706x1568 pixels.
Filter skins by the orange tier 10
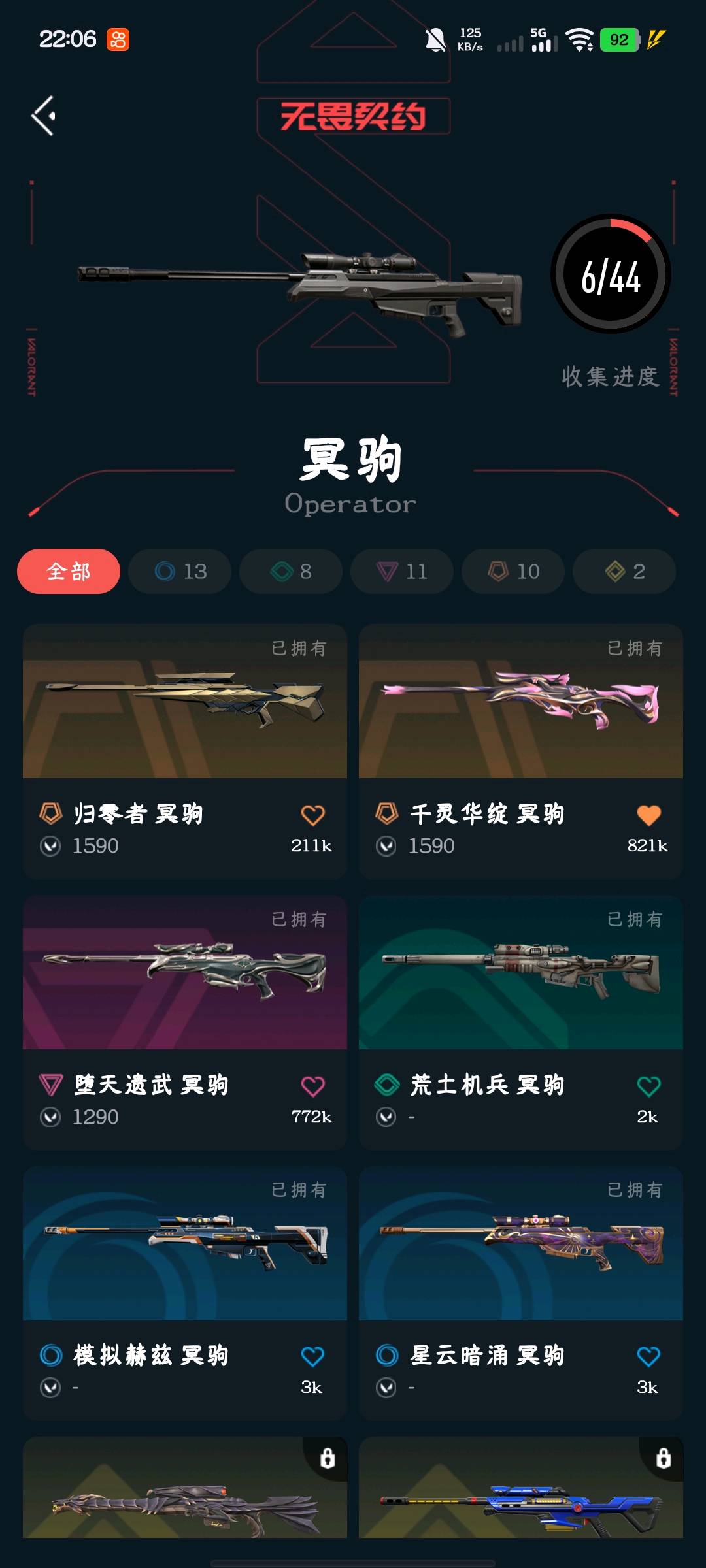[x=513, y=572]
